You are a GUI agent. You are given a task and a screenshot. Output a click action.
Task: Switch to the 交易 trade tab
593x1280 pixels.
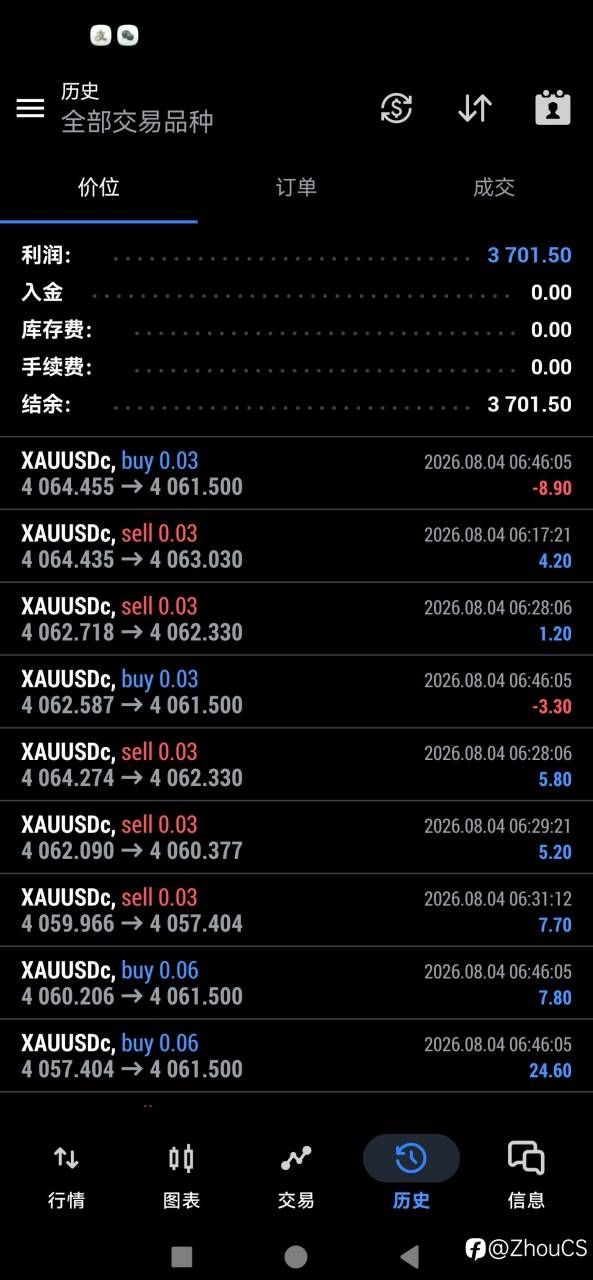coord(296,1173)
